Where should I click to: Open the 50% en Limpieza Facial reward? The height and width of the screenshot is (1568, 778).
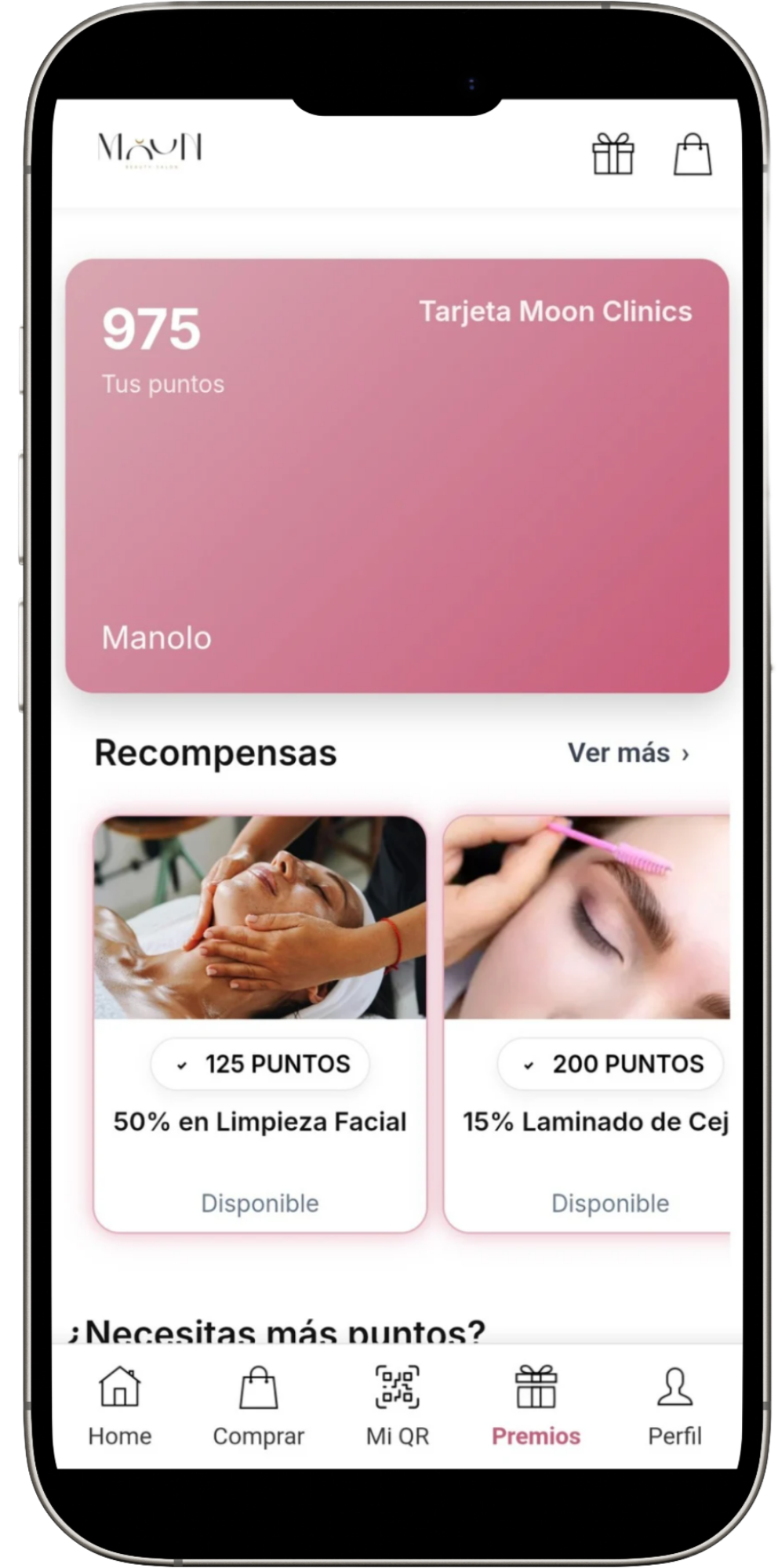[x=260, y=1023]
